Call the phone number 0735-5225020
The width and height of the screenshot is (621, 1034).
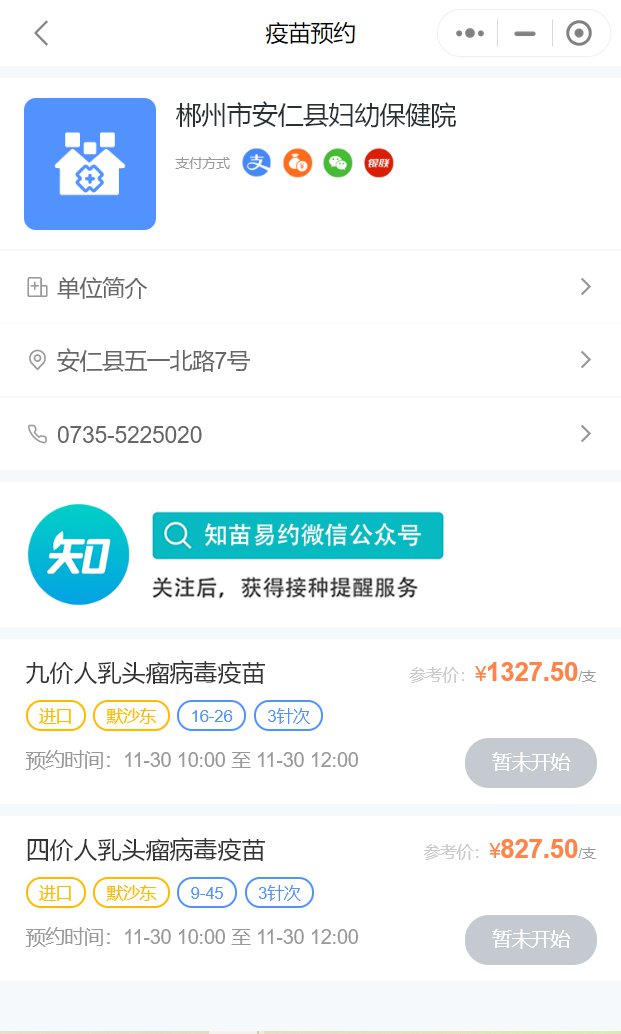310,434
